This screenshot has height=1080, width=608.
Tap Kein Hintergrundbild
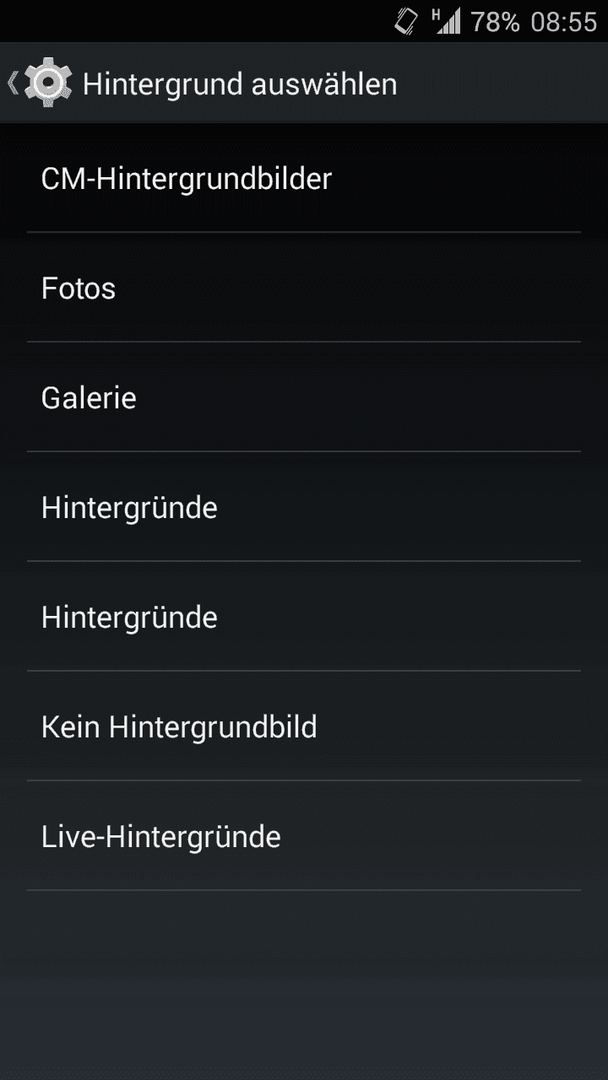click(x=179, y=727)
